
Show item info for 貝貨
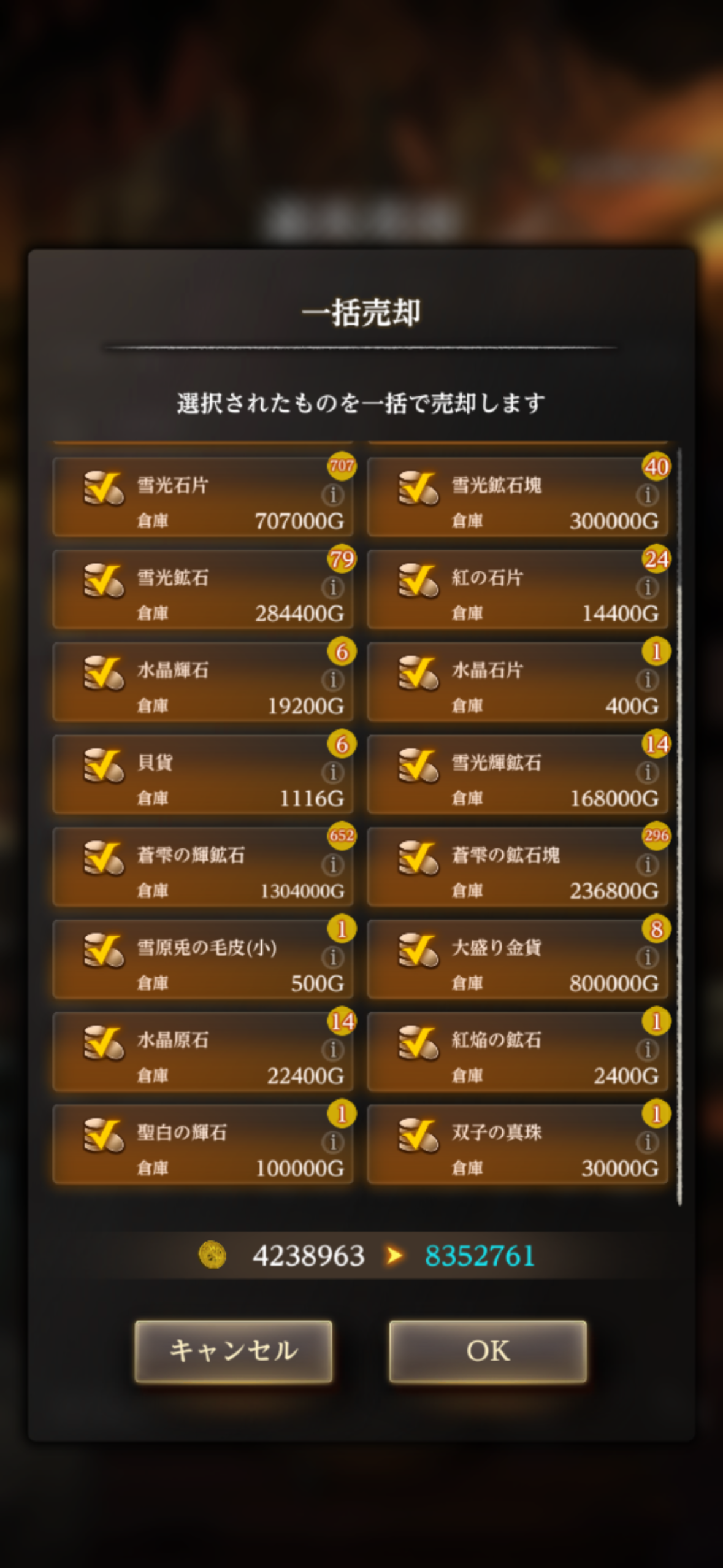click(332, 772)
